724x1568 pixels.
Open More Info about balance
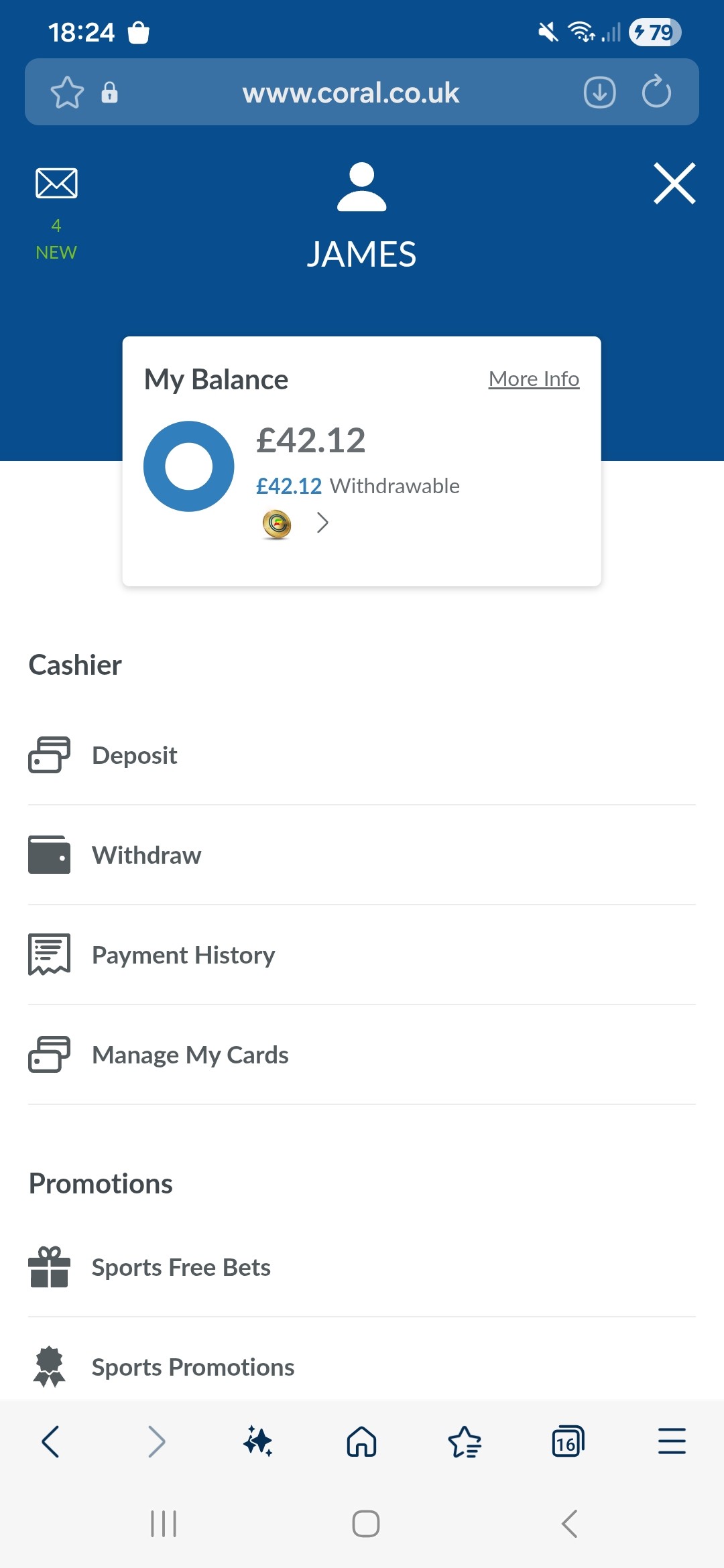tap(534, 379)
